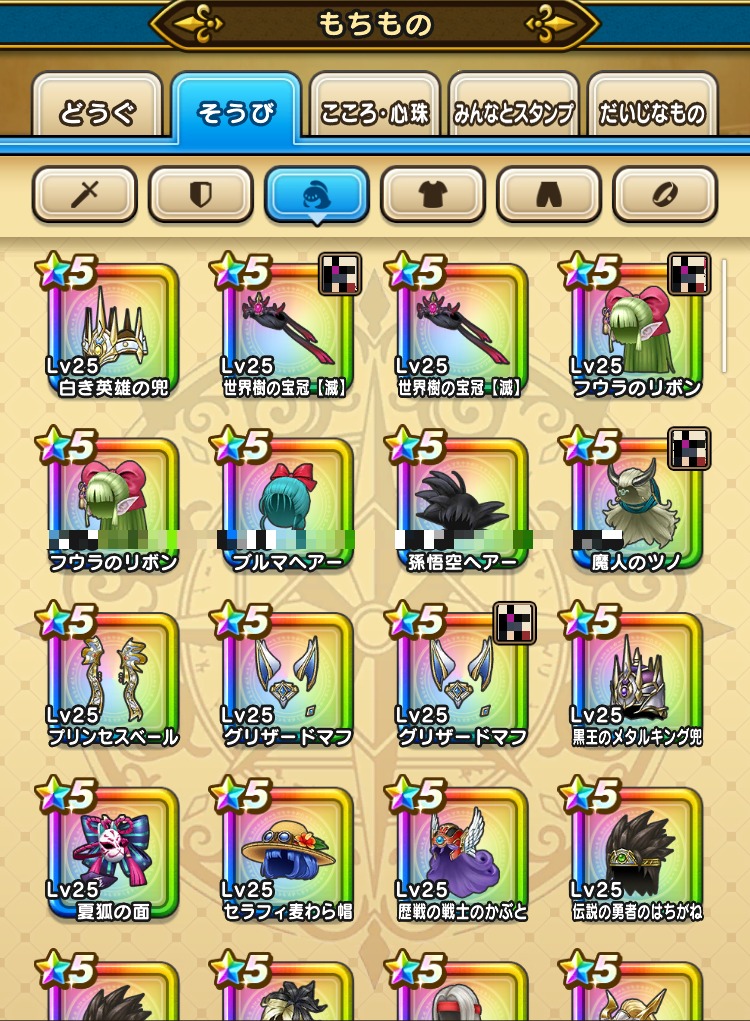Open the first フウラのリボン item

click(636, 329)
